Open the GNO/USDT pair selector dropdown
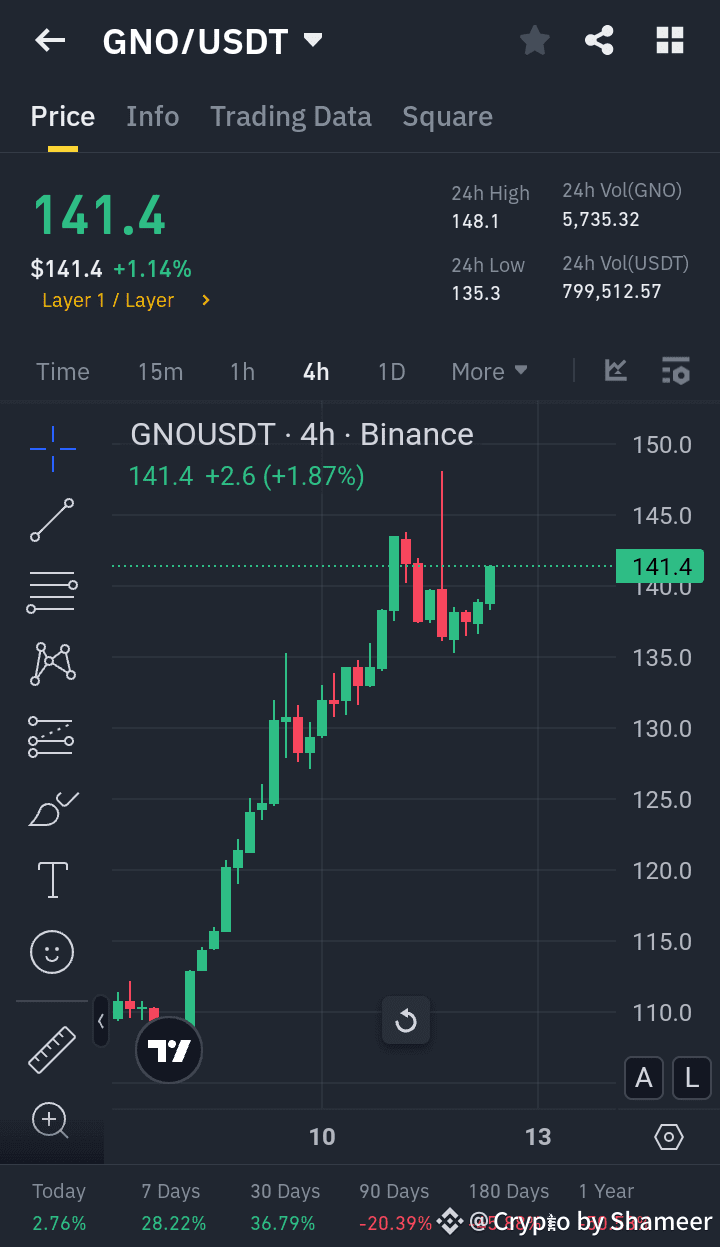 pos(212,40)
